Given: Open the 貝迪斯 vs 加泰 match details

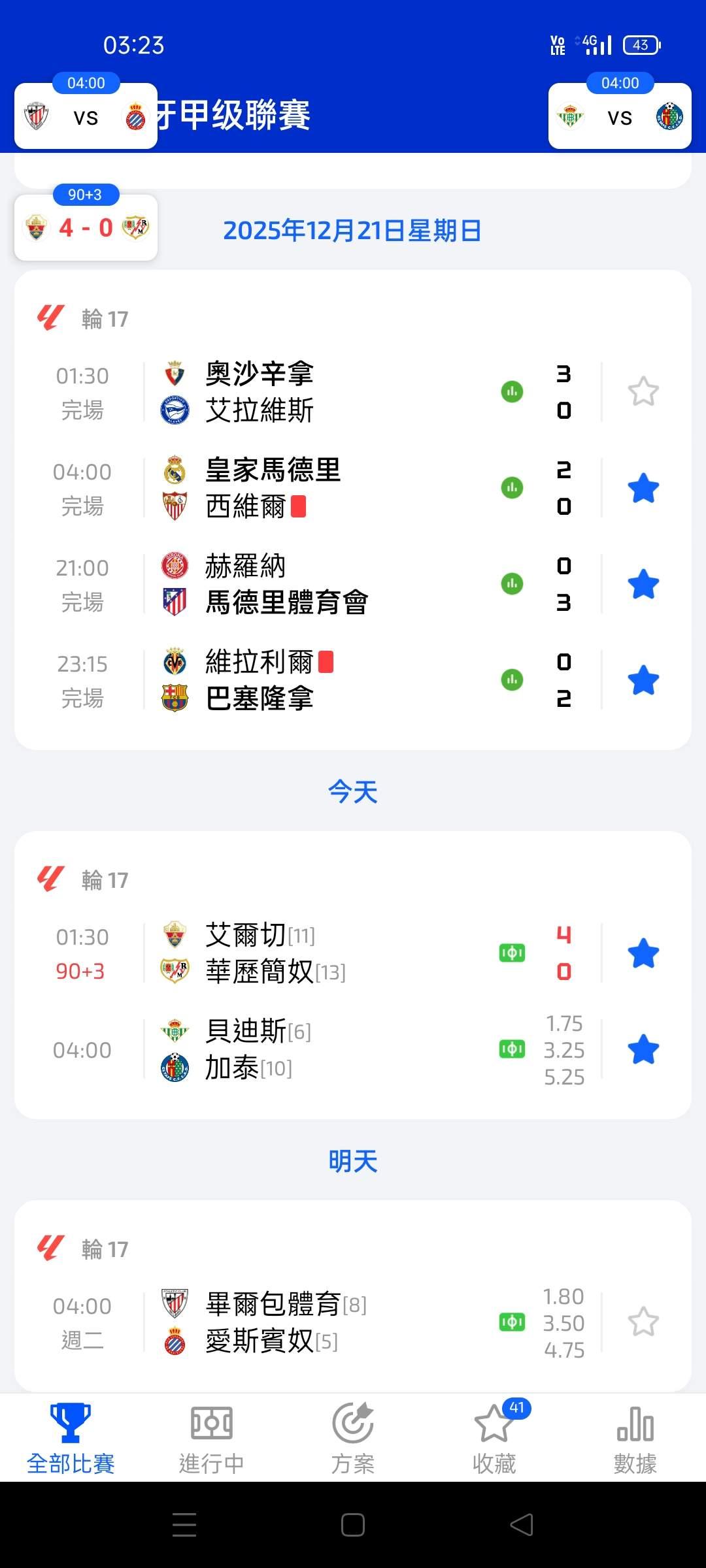Looking at the screenshot, I should pos(353,1050).
